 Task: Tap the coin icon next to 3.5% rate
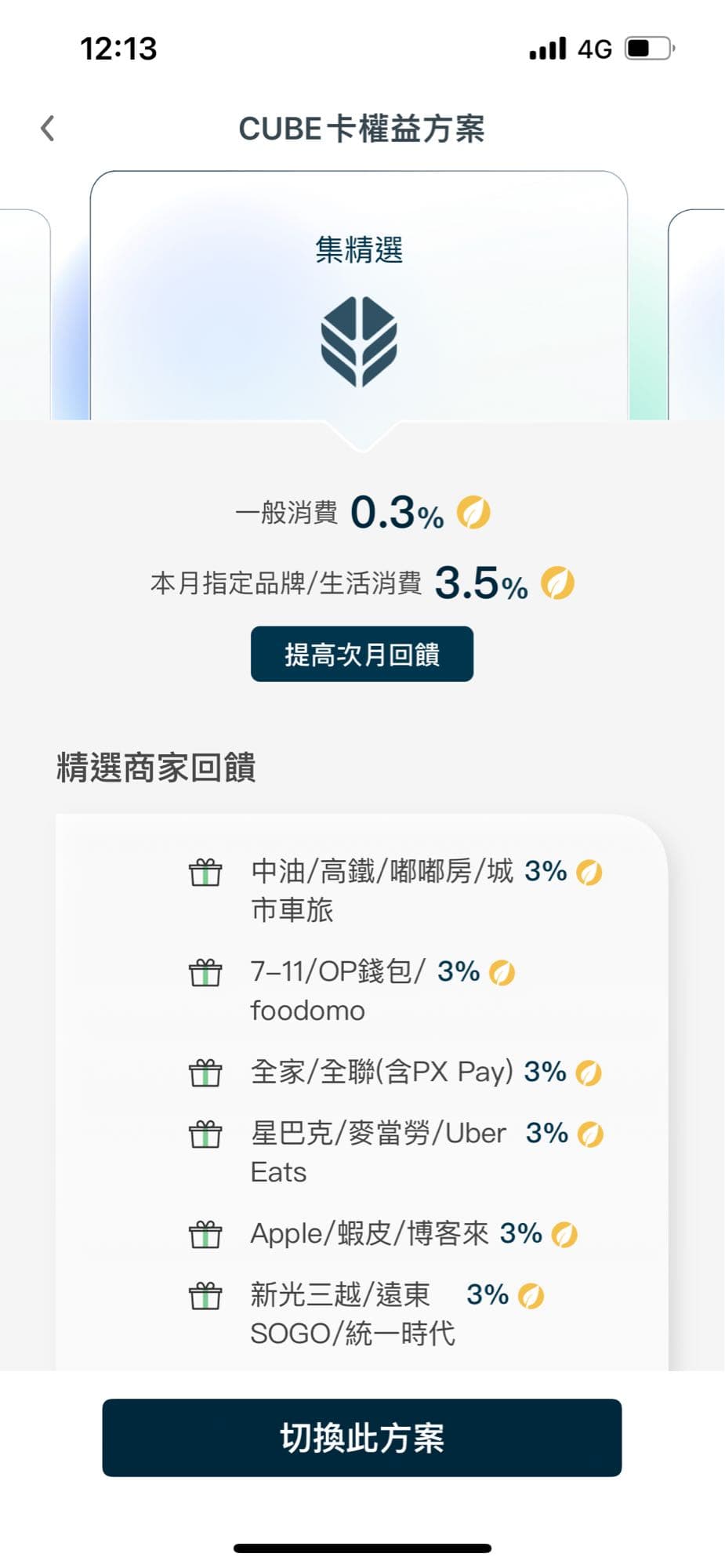click(555, 582)
